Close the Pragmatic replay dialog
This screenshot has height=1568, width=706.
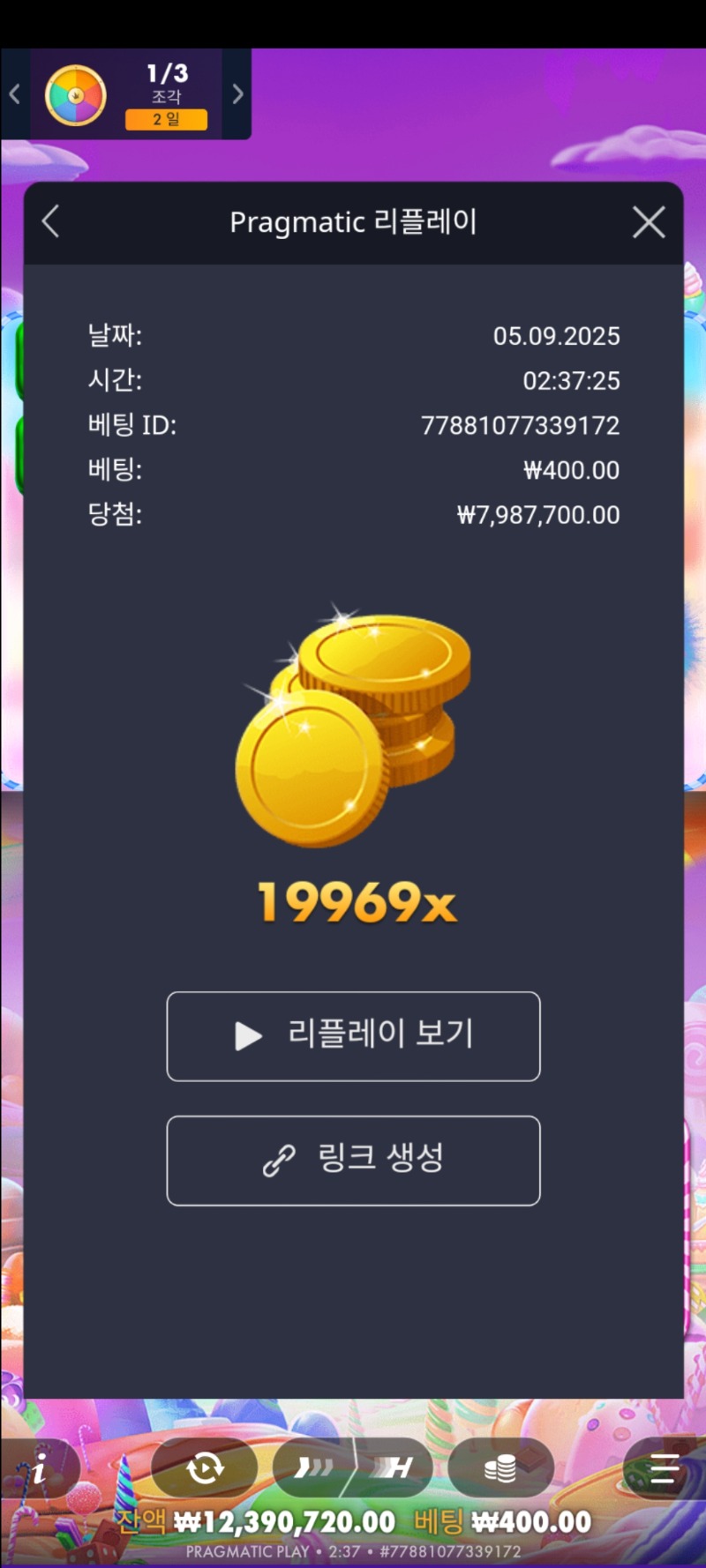pos(649,222)
